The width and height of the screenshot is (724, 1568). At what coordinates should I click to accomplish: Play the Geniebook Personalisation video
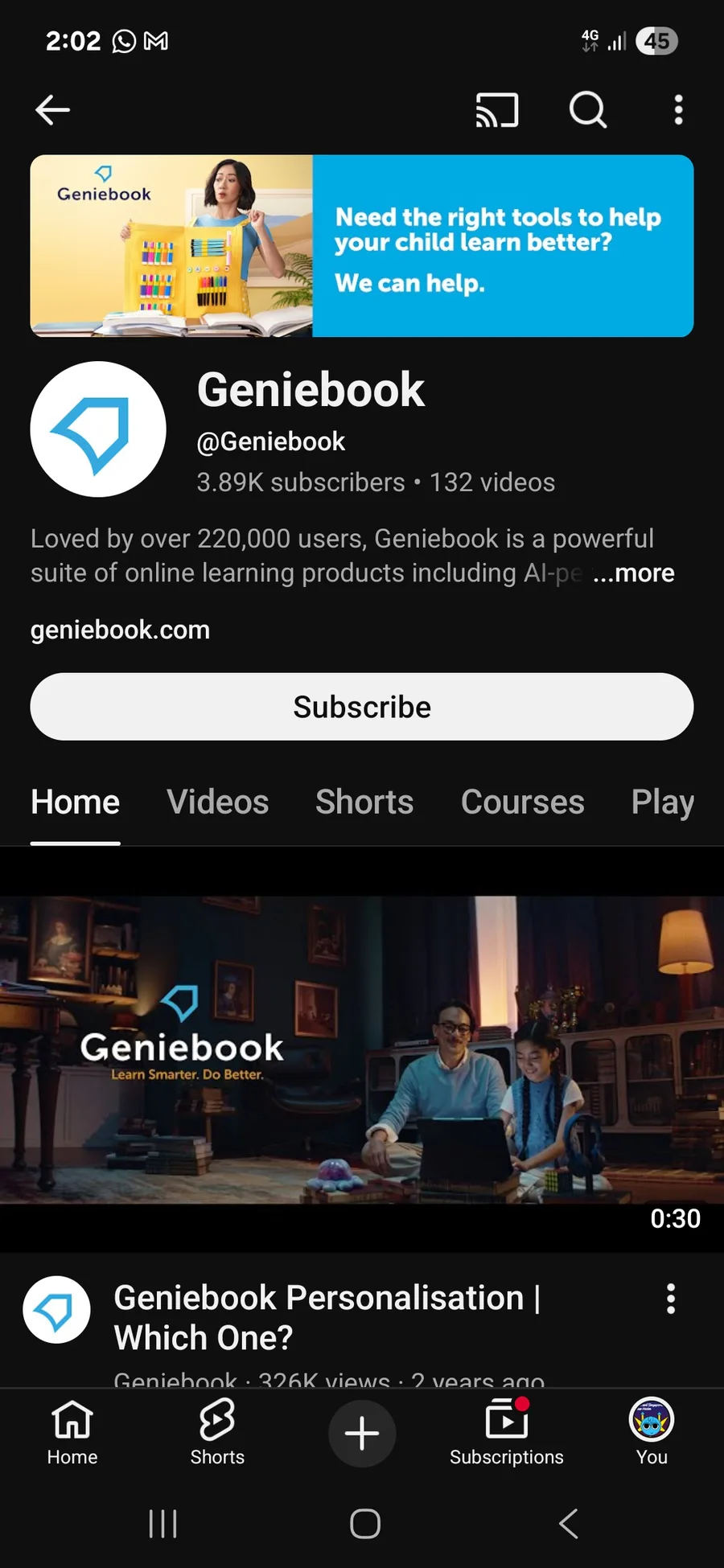tap(362, 1049)
